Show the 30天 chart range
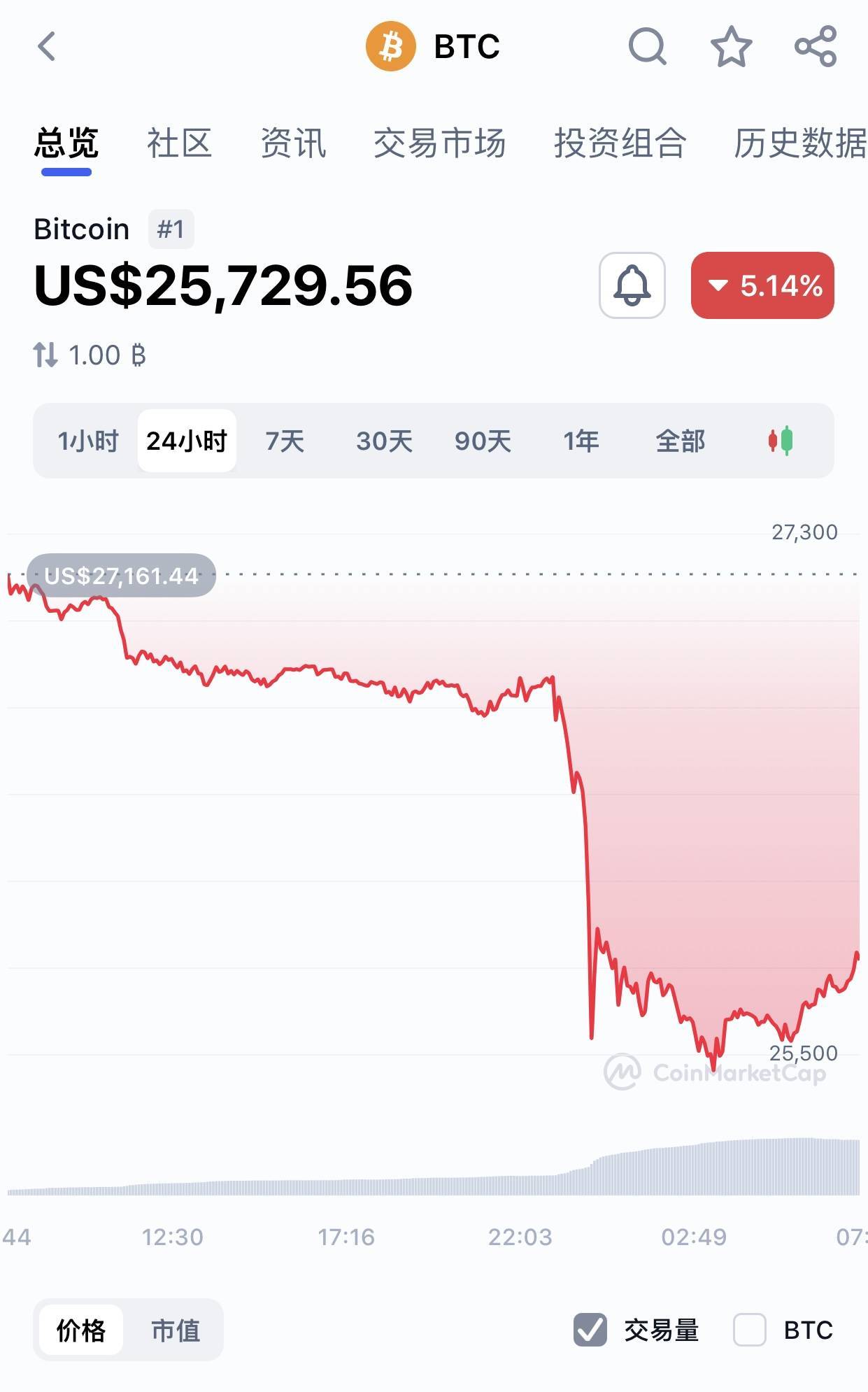Viewport: 868px width, 1392px height. point(384,441)
